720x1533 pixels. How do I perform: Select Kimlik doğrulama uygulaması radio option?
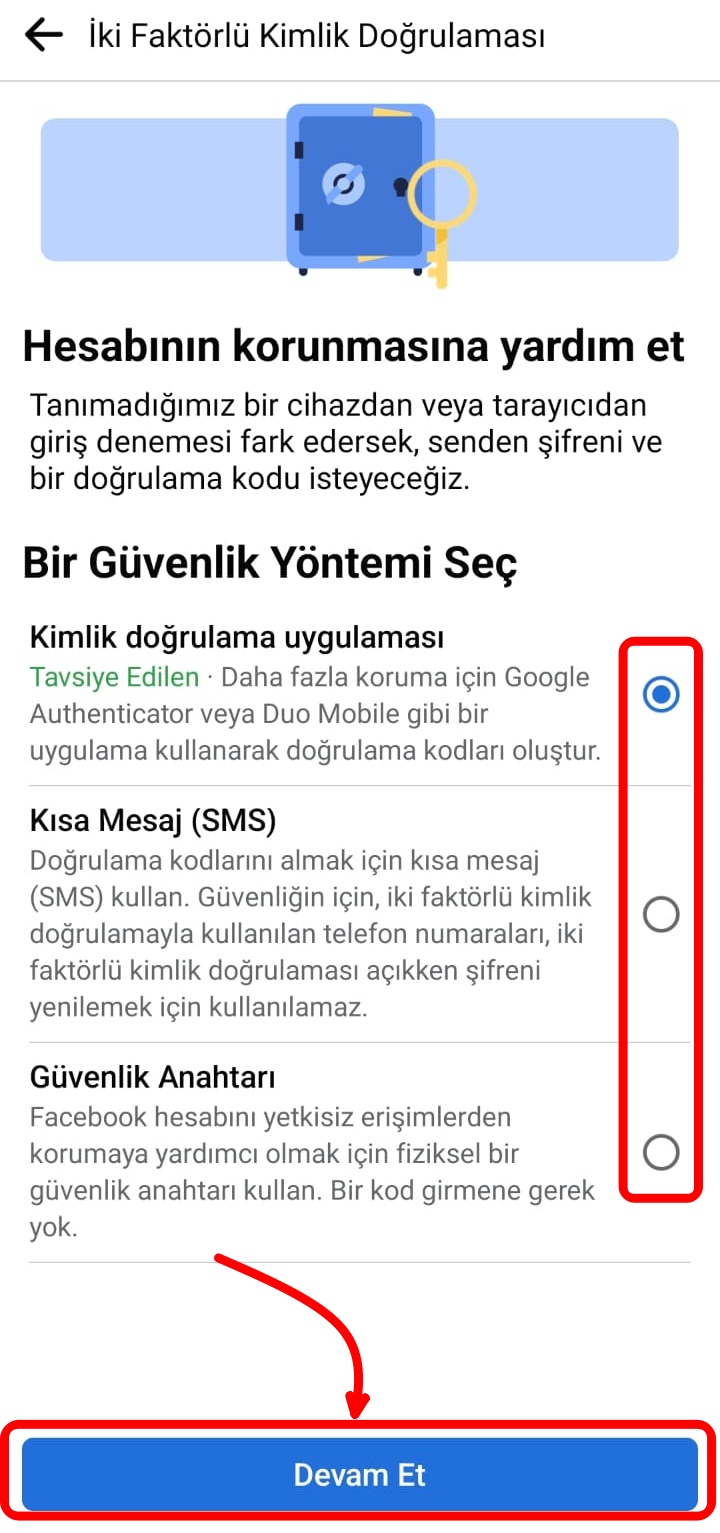pos(661,695)
